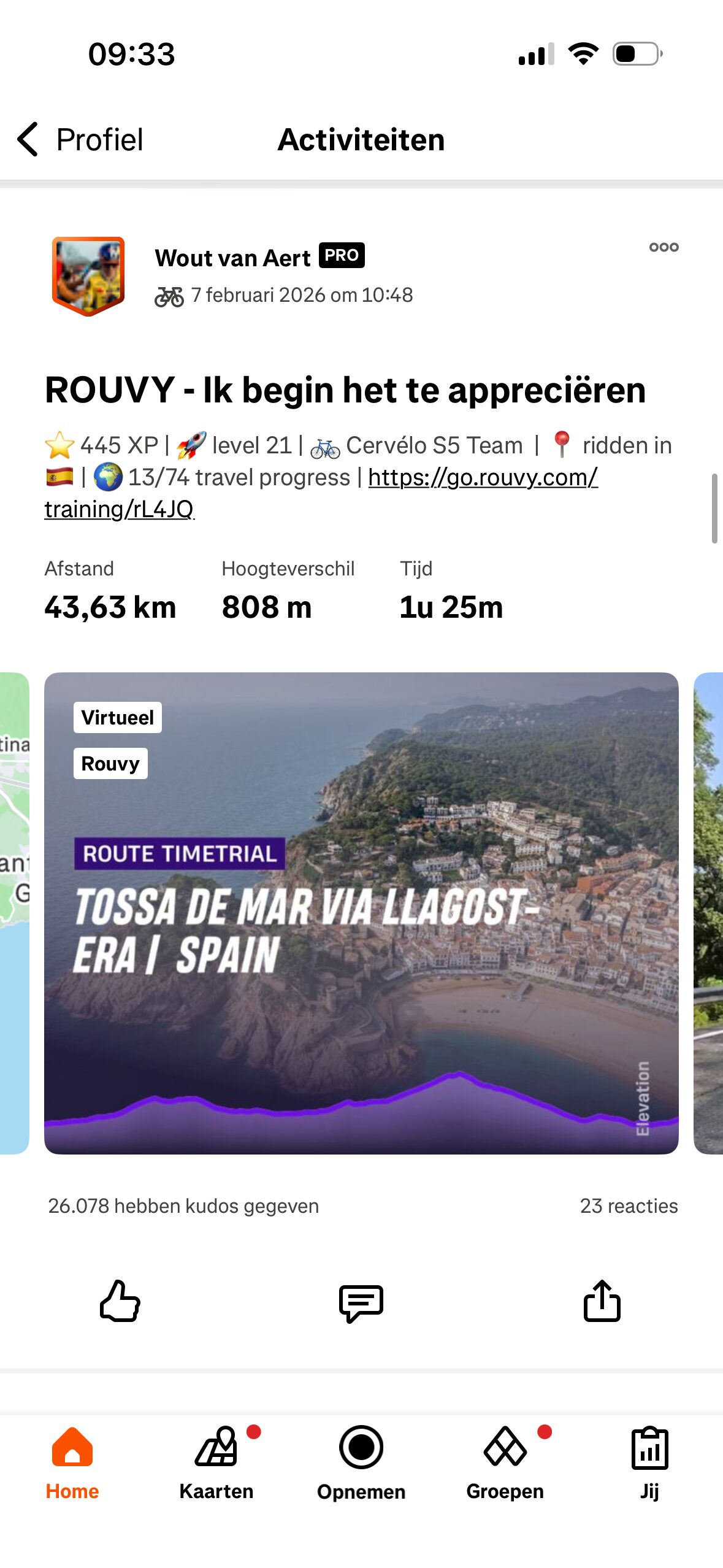Go back to Profiel
723x1568 pixels.
(80, 139)
